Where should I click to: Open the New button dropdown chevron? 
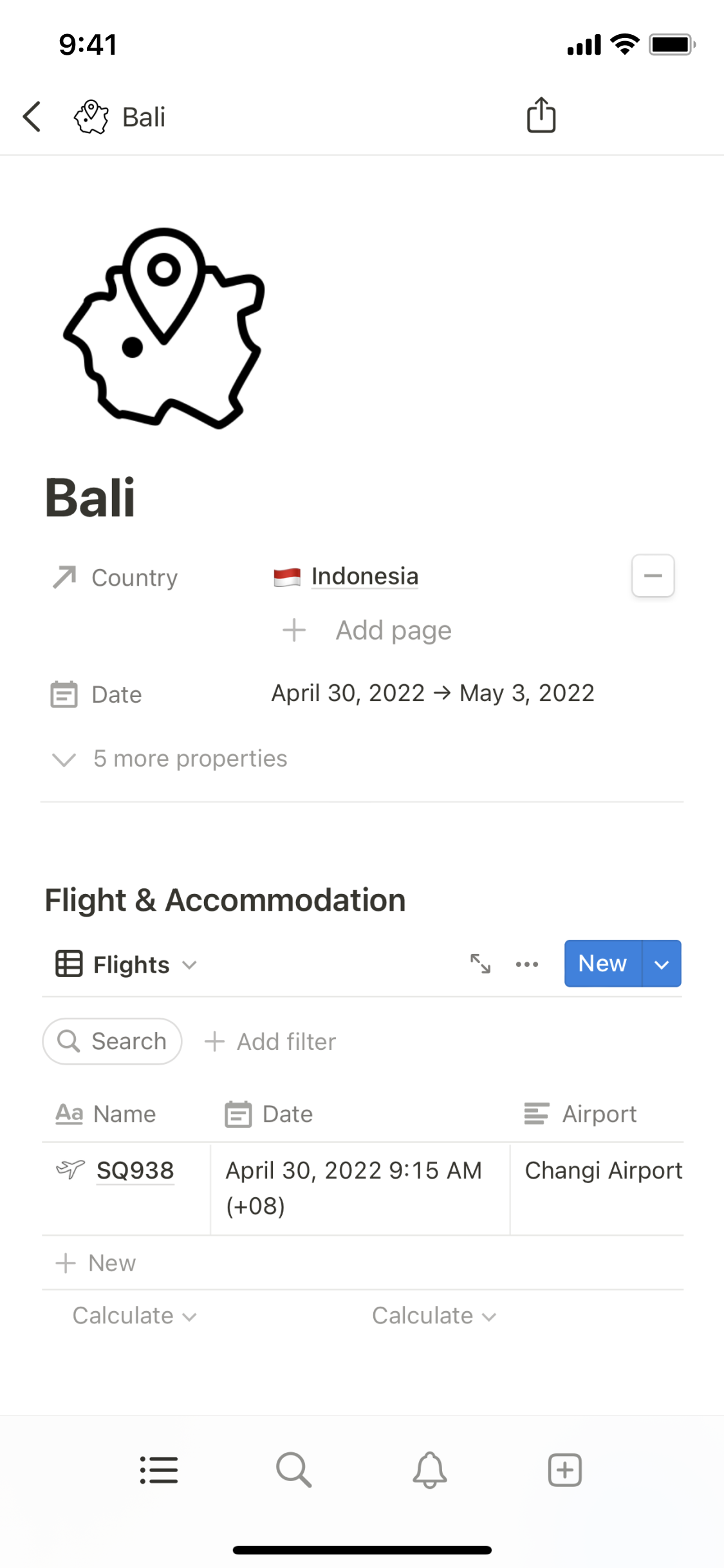click(662, 964)
